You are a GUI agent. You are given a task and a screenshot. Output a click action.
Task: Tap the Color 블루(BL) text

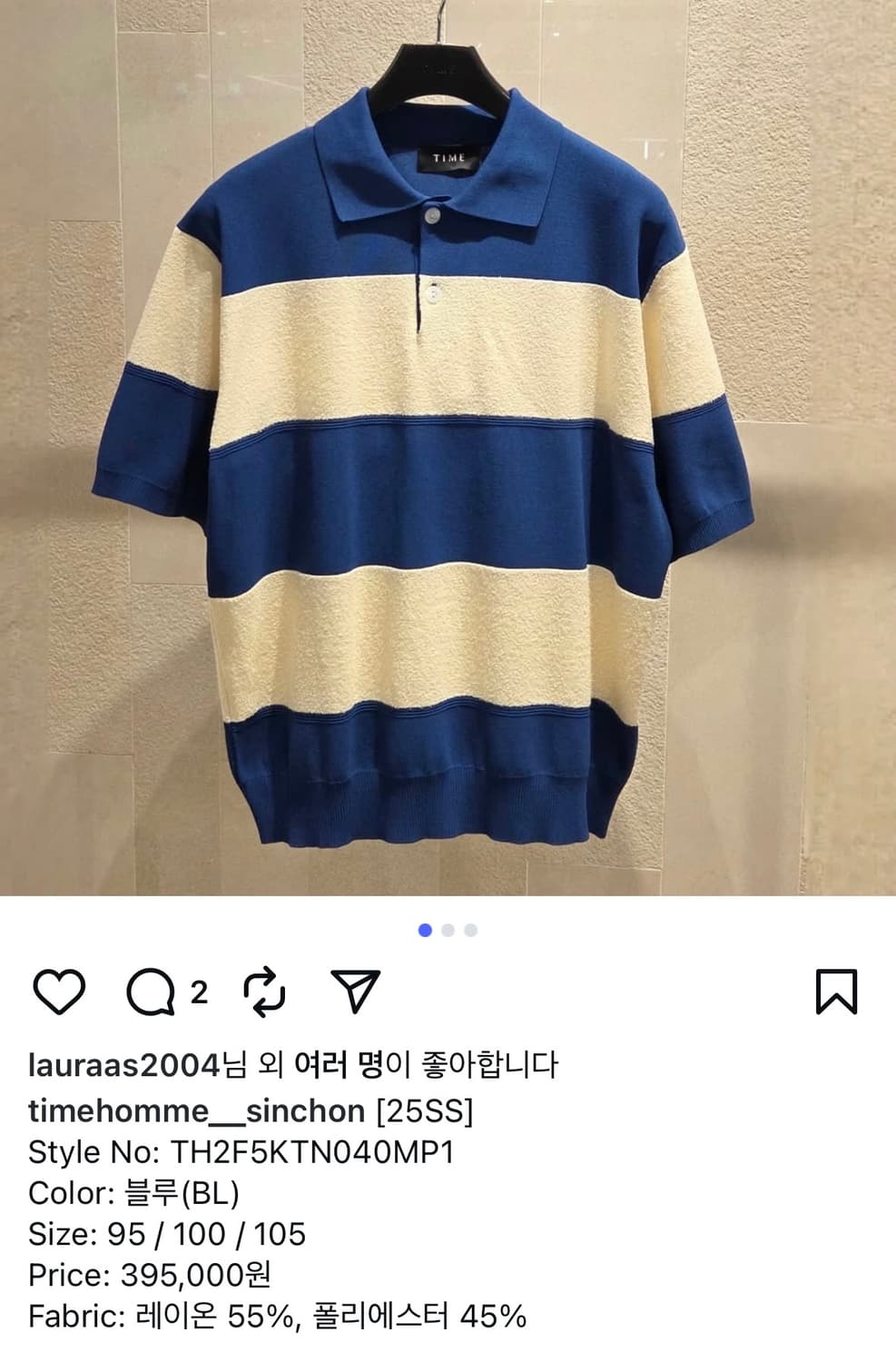tap(133, 1192)
